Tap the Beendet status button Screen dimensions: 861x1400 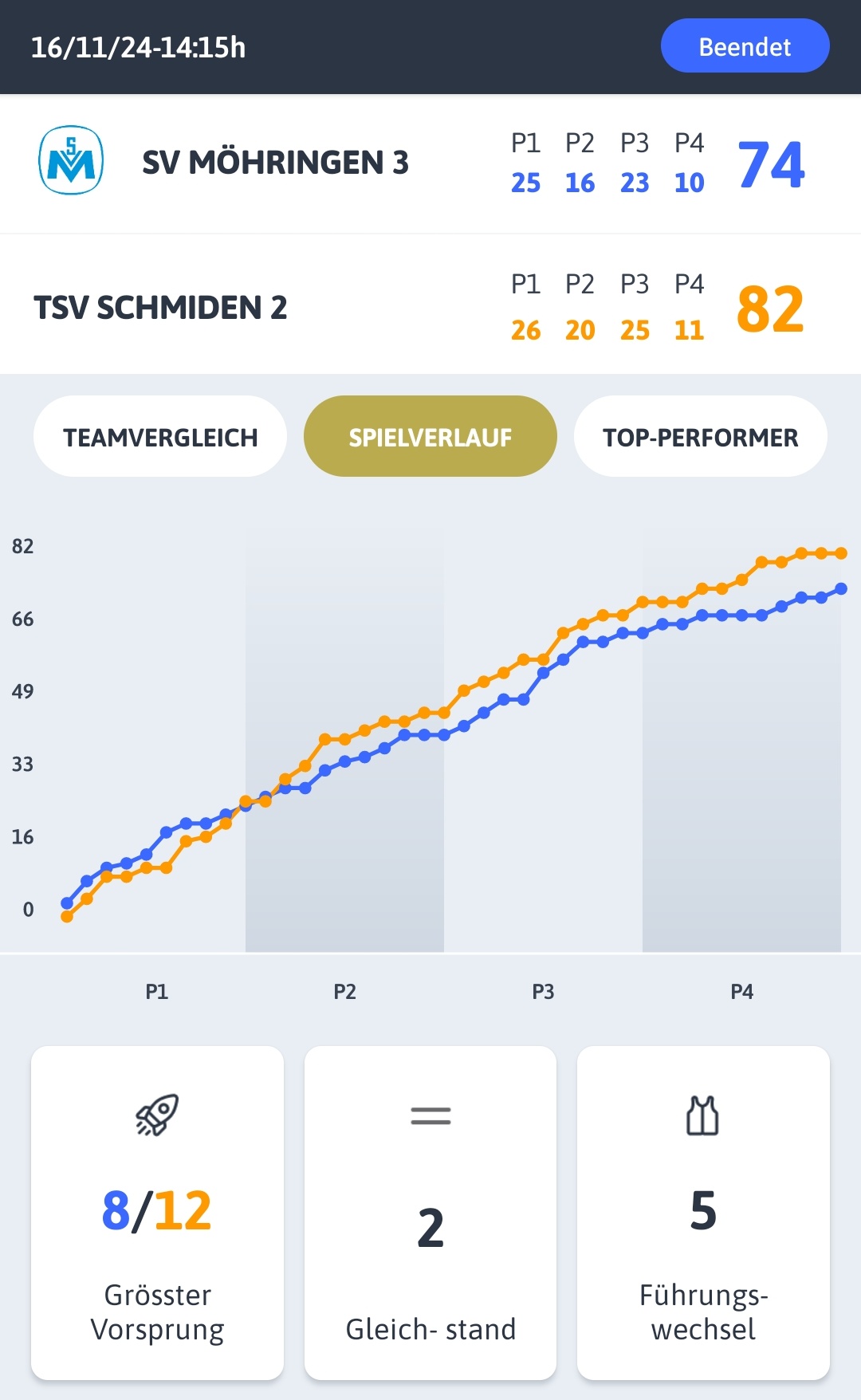point(745,46)
